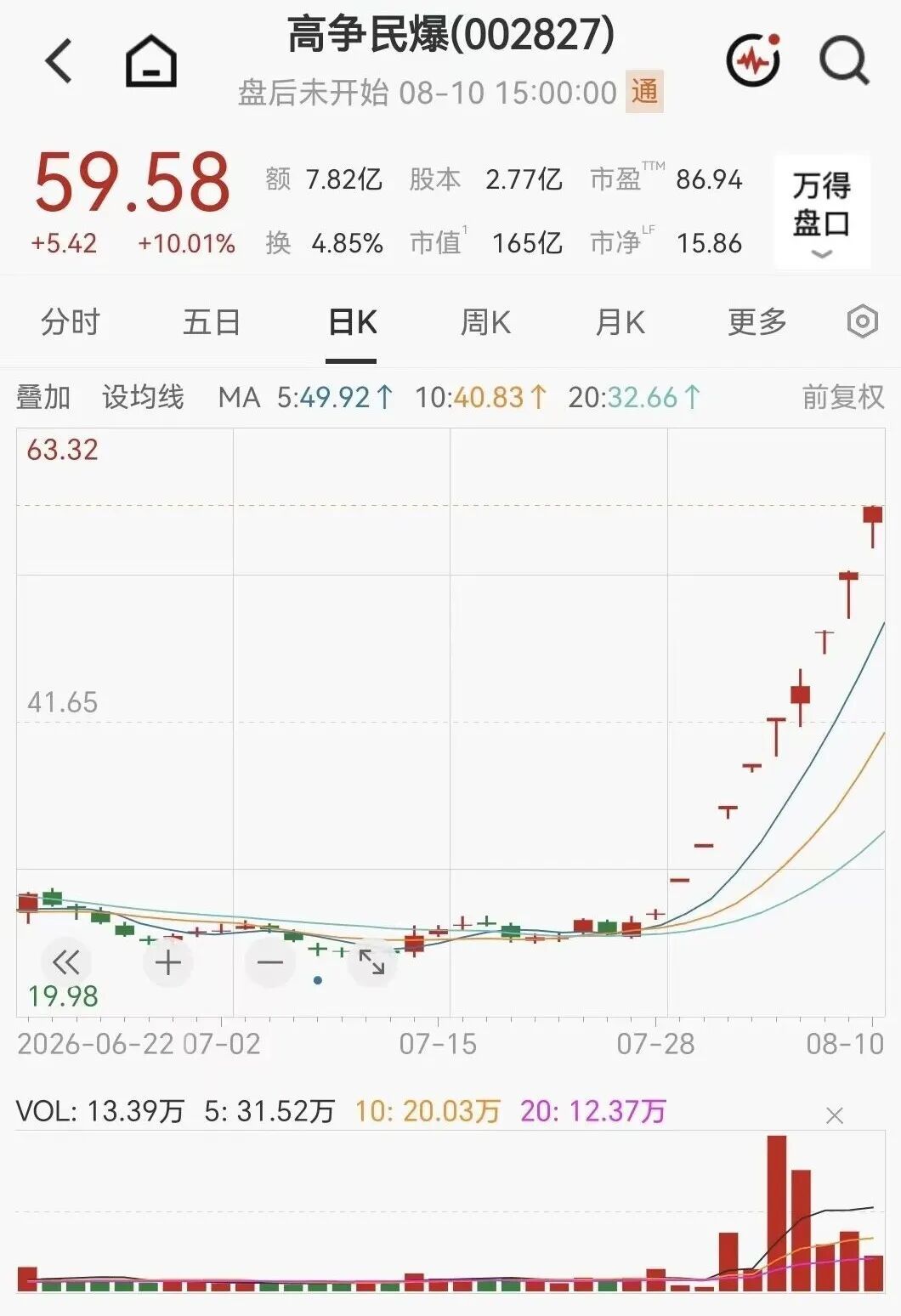Switch to the 月K chart
Image resolution: width=901 pixels, height=1316 pixels.
(620, 322)
